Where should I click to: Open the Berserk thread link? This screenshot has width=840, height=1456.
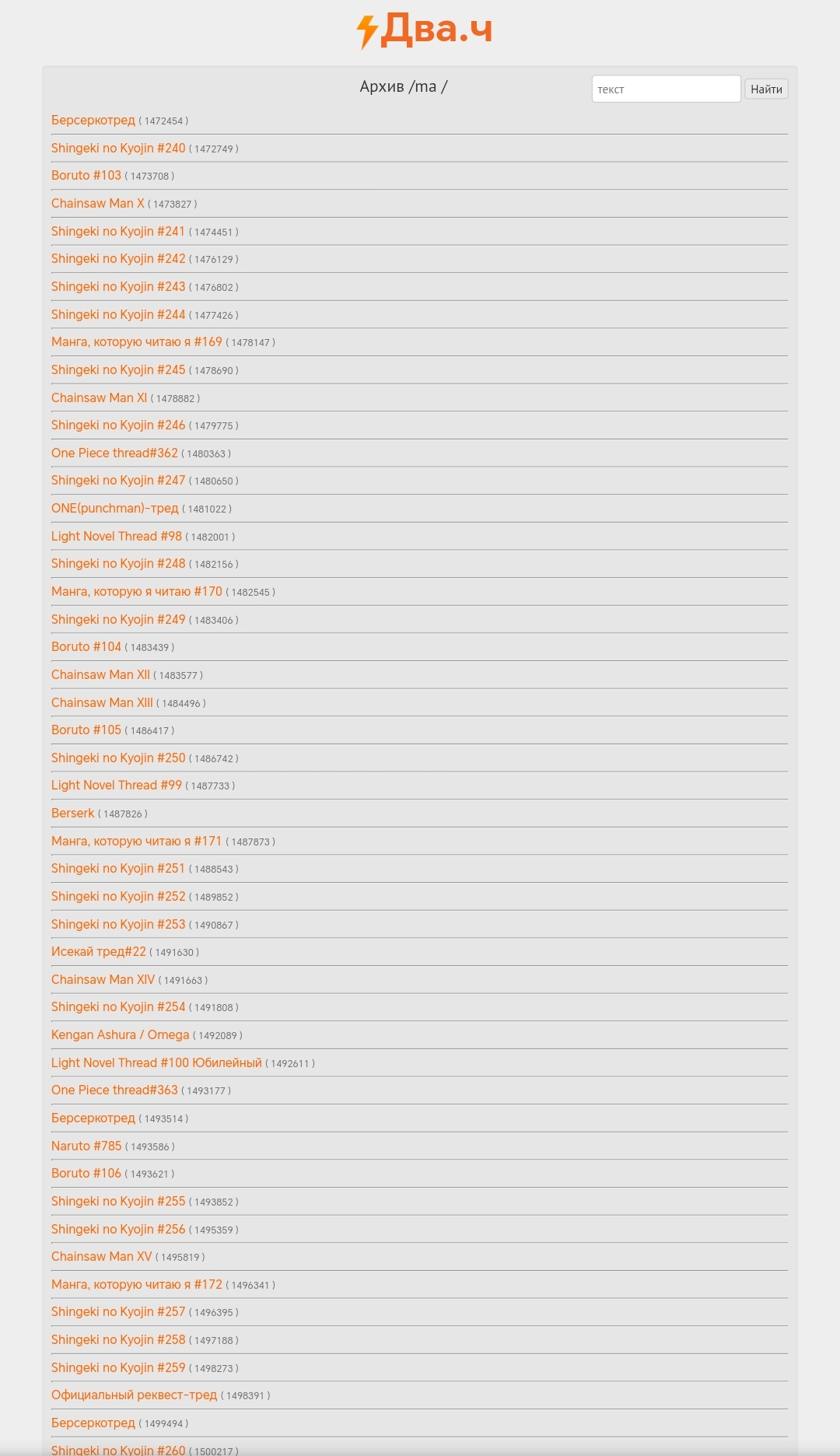coord(73,813)
